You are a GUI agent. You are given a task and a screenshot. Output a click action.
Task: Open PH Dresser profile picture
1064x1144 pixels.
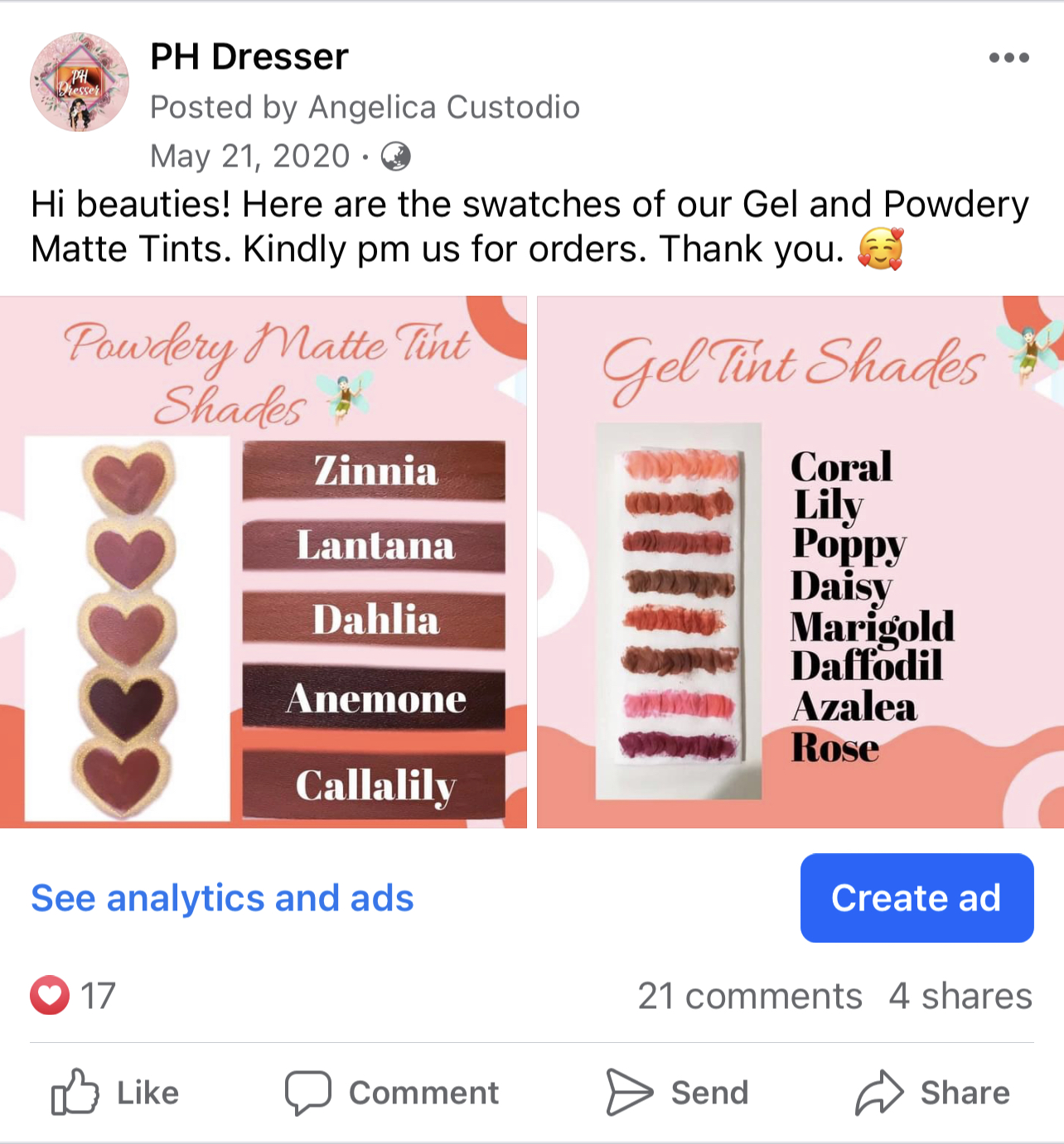tap(80, 82)
